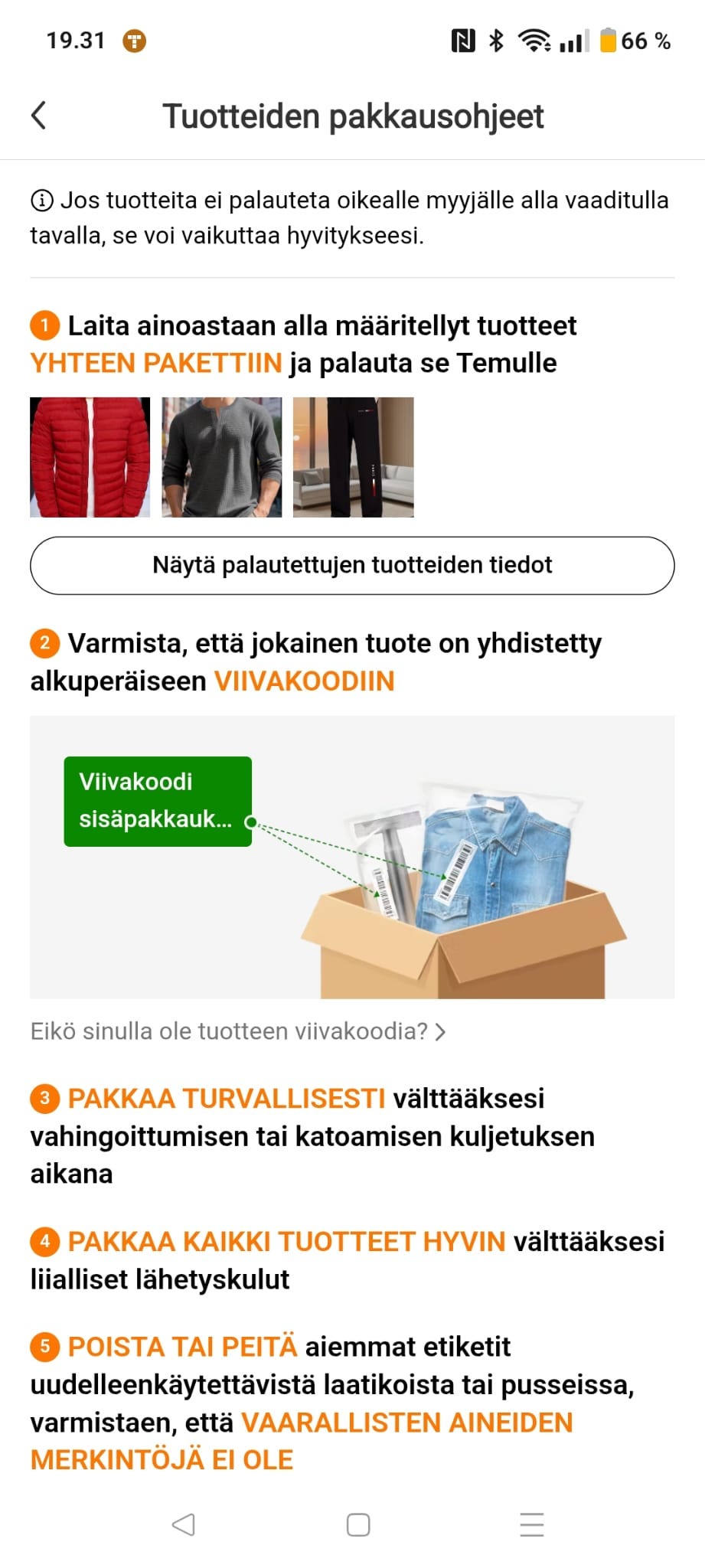The width and height of the screenshot is (705, 1568).
Task: Expand 'Eikö sinulla ole tuotteen viivakoodia?'
Action: pos(227,1031)
